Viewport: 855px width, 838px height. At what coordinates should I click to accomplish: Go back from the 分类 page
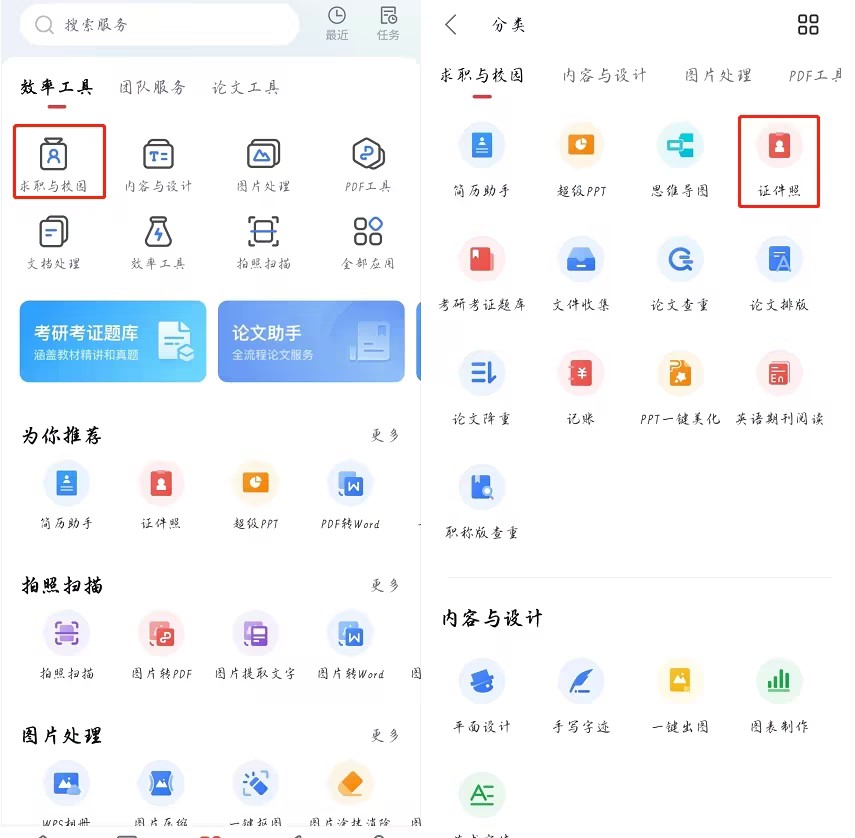451,25
